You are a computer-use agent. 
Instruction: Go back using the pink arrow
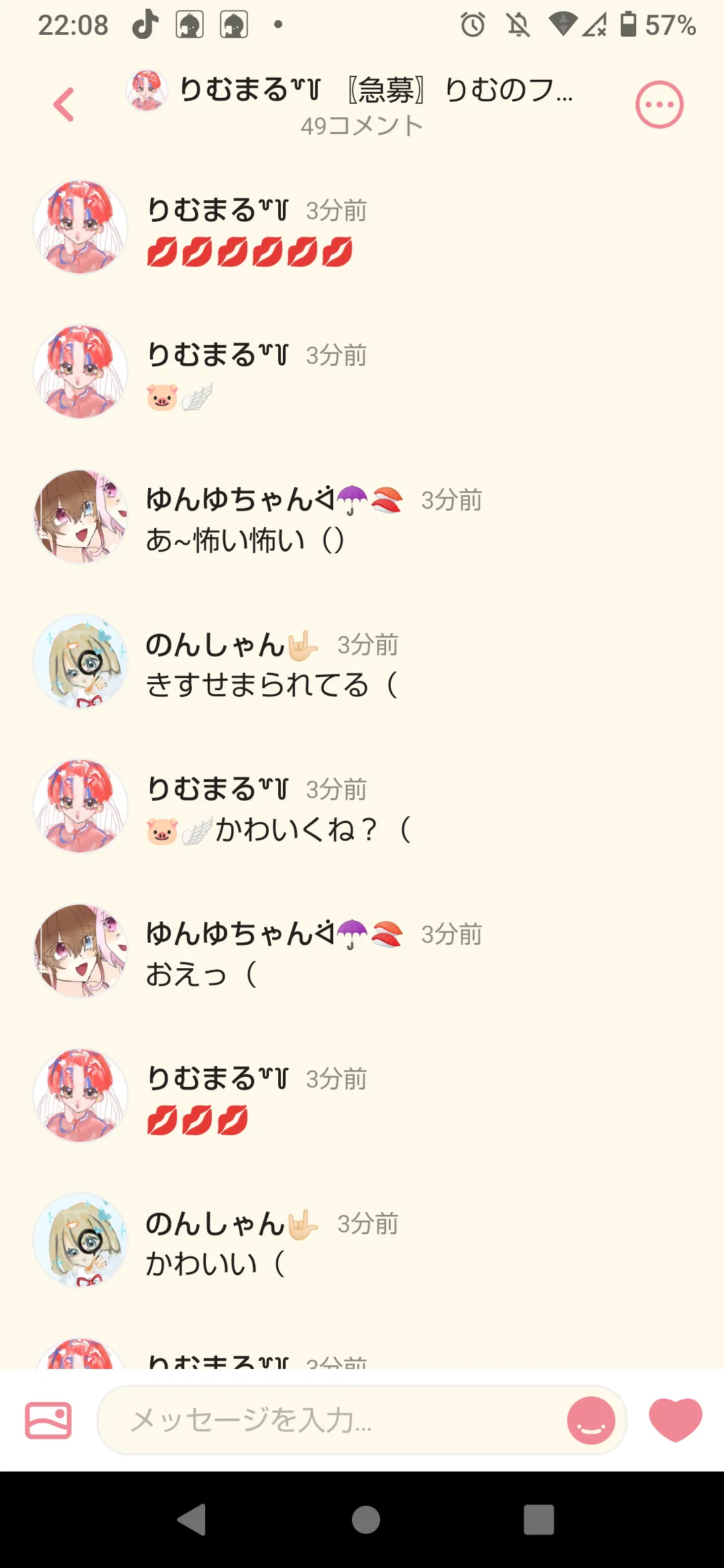tap(64, 105)
